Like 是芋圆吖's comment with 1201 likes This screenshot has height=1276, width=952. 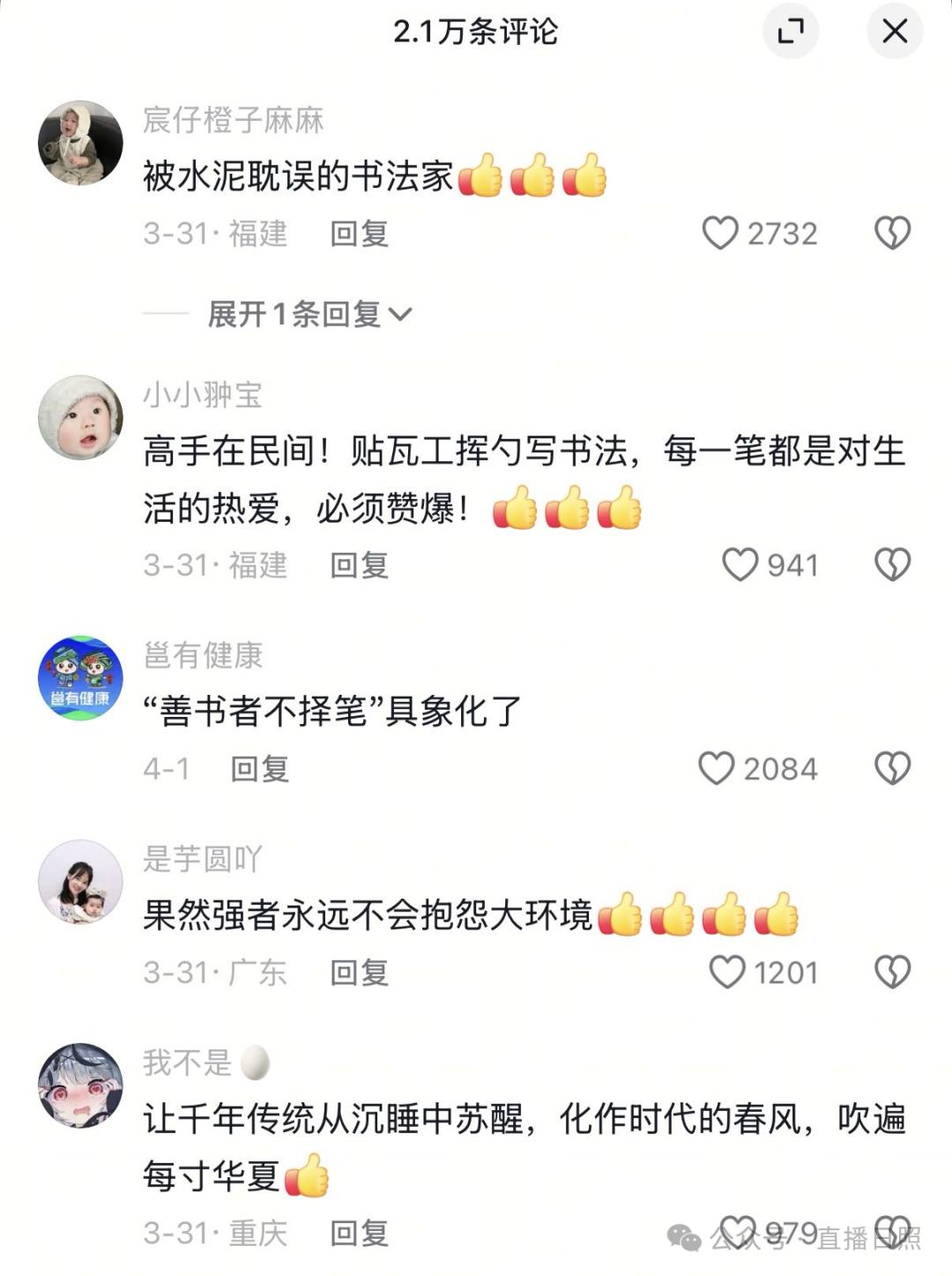727,973
